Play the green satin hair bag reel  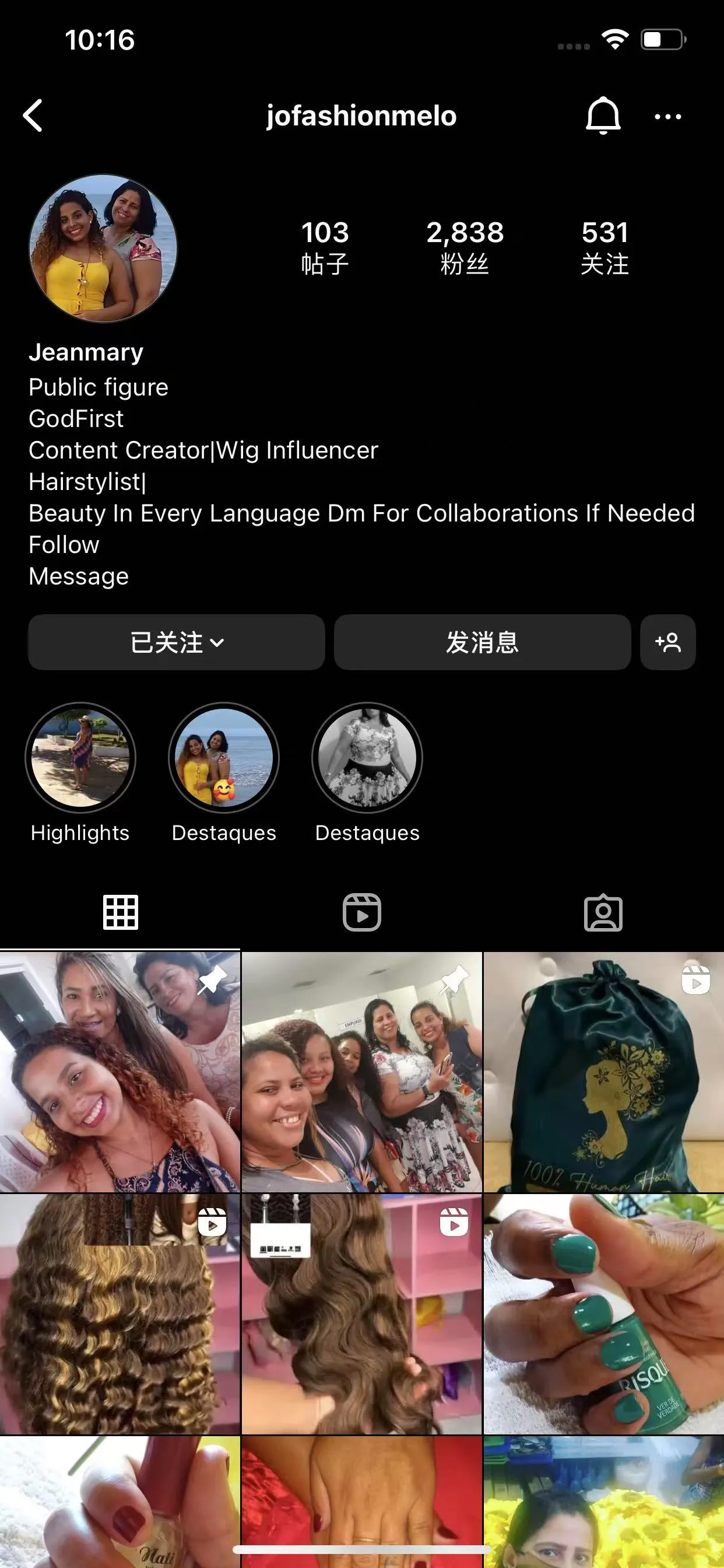coord(603,1072)
